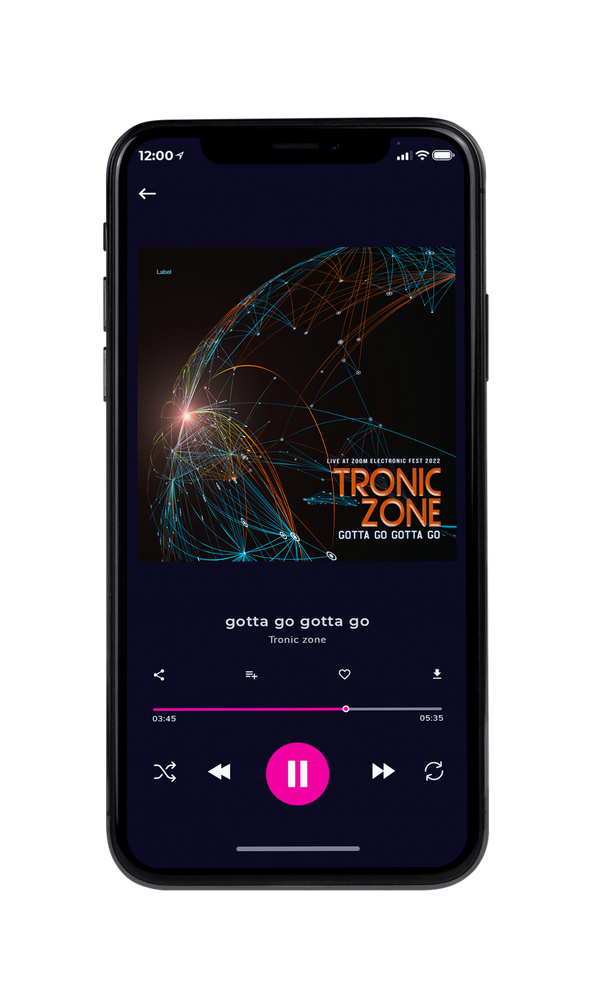Viewport: 600px width, 1000px height.
Task: Add this song to a playlist
Action: click(251, 675)
